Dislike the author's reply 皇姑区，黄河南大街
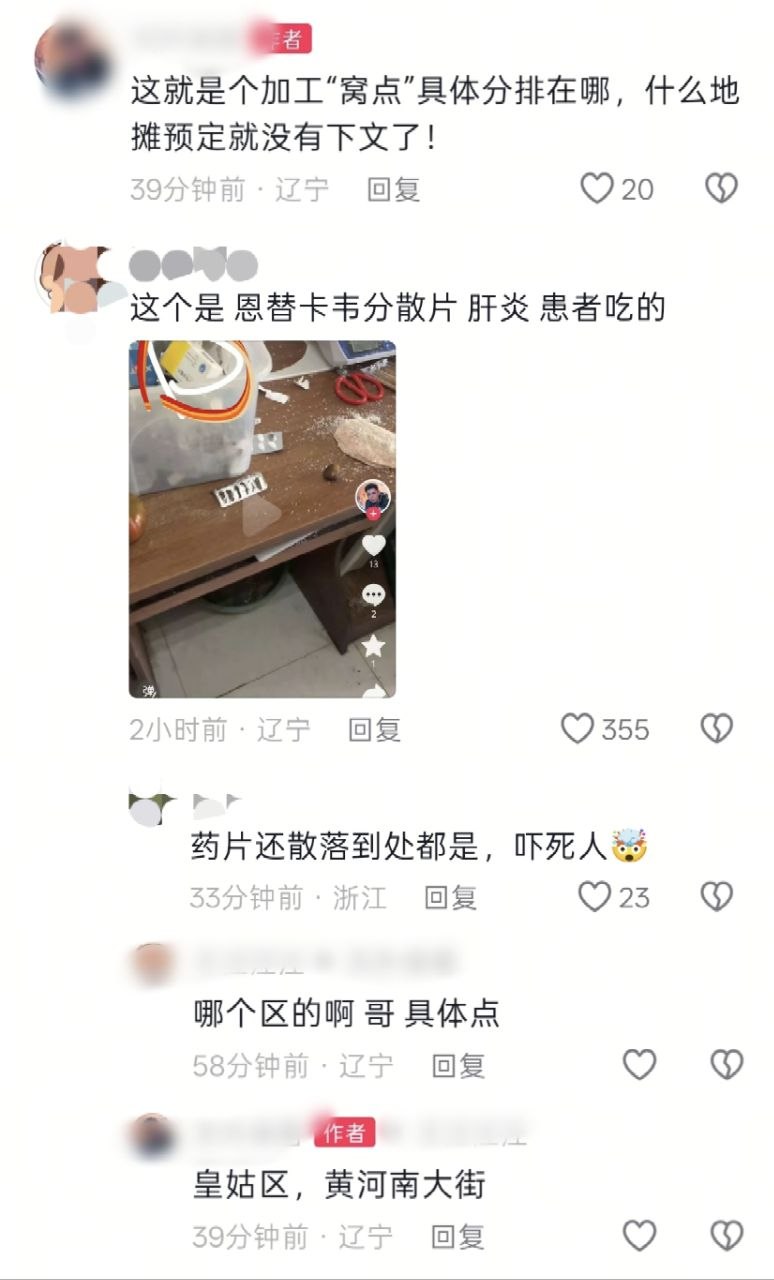 726,1236
